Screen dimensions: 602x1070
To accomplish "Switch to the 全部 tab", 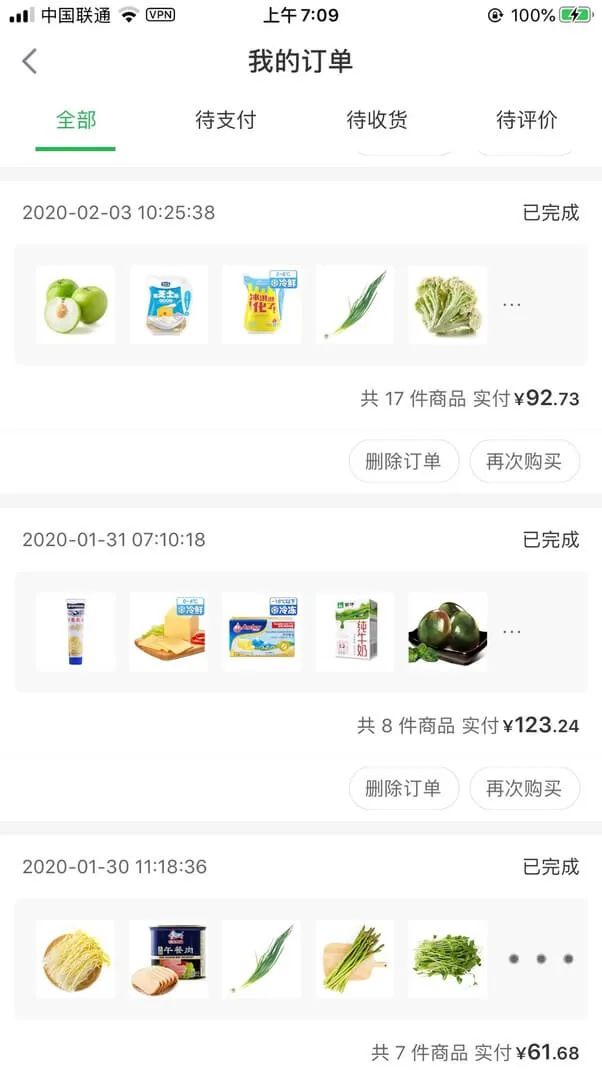I will point(76,120).
